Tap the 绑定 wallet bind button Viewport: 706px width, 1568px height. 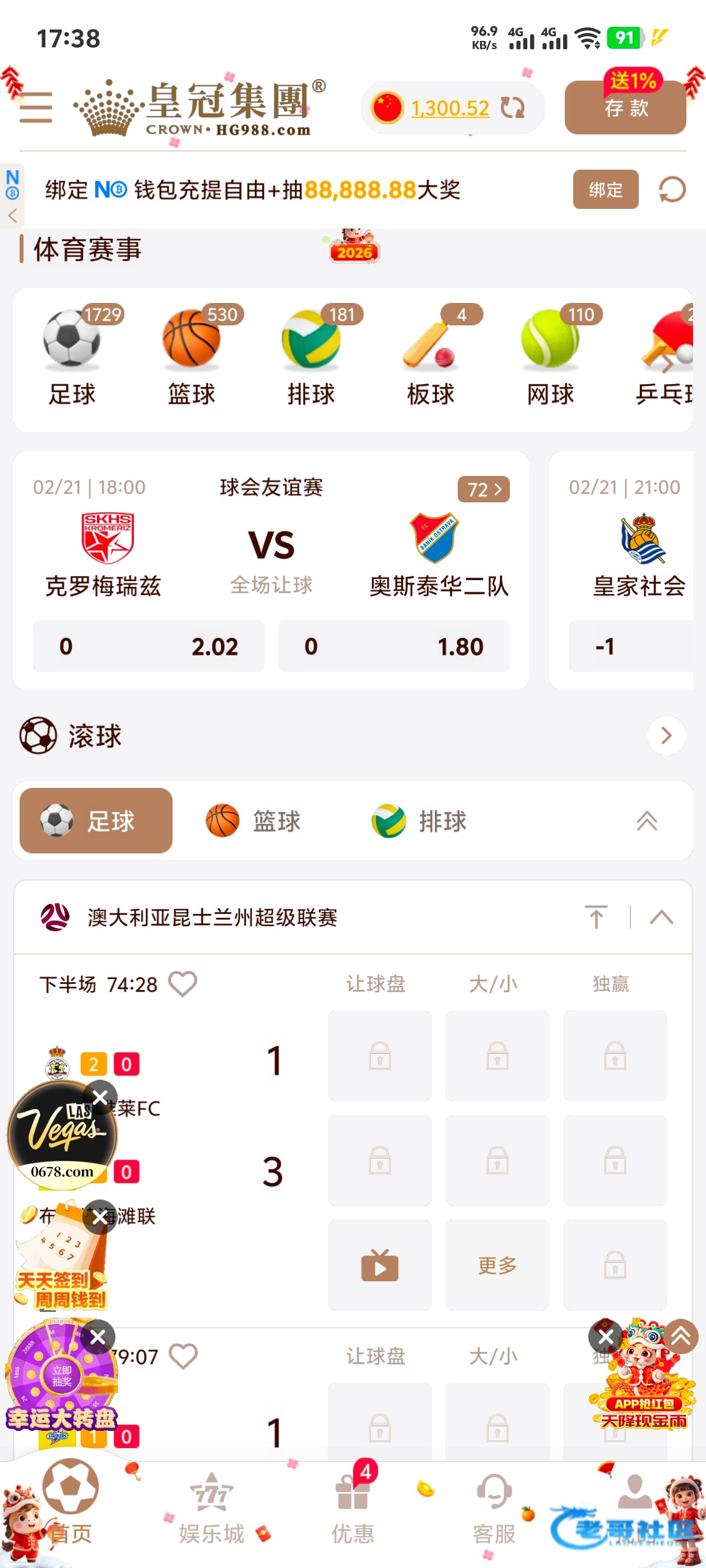point(605,190)
